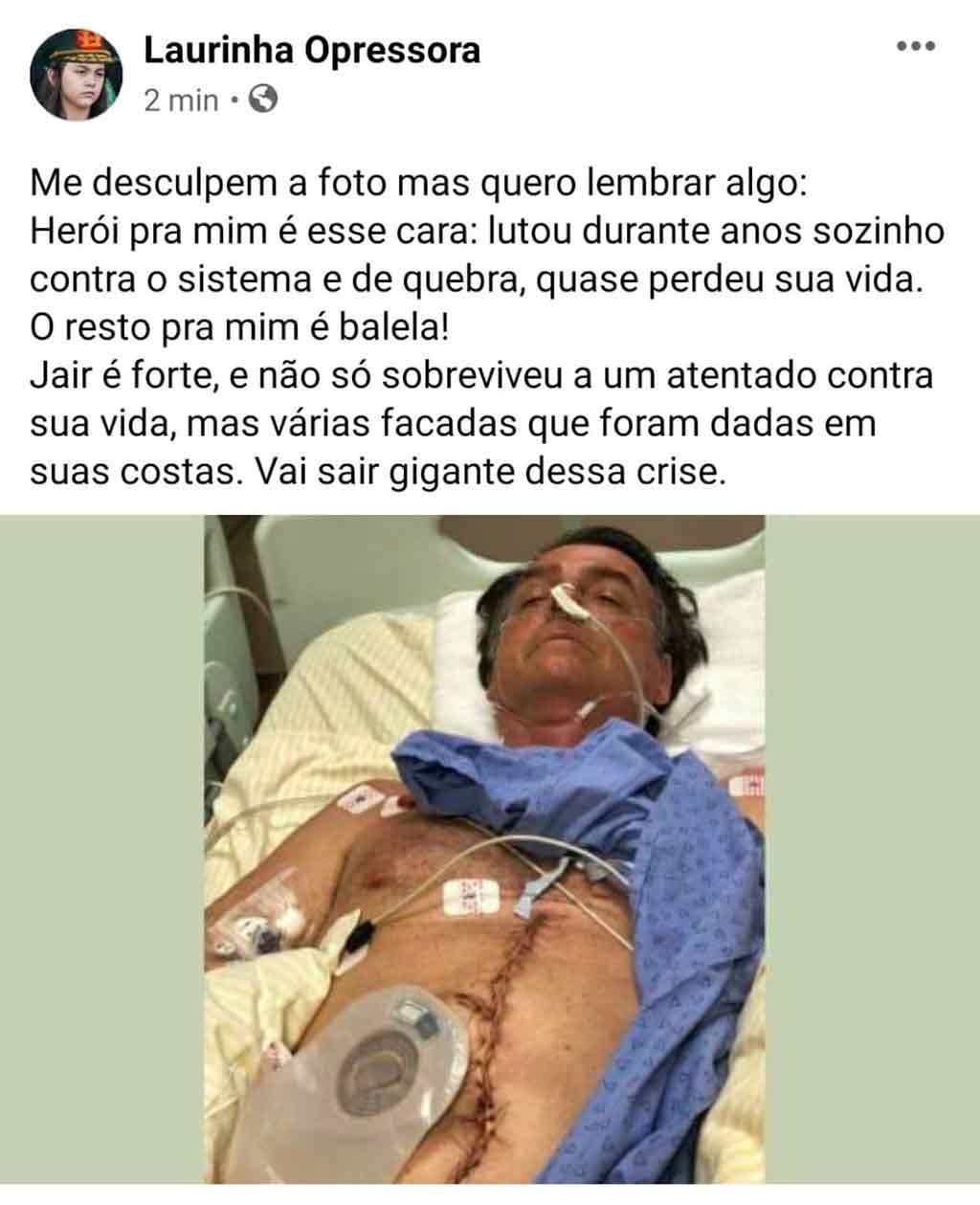Open the attached post photo
Viewport: 980px width, 1205px height.
click(484, 848)
